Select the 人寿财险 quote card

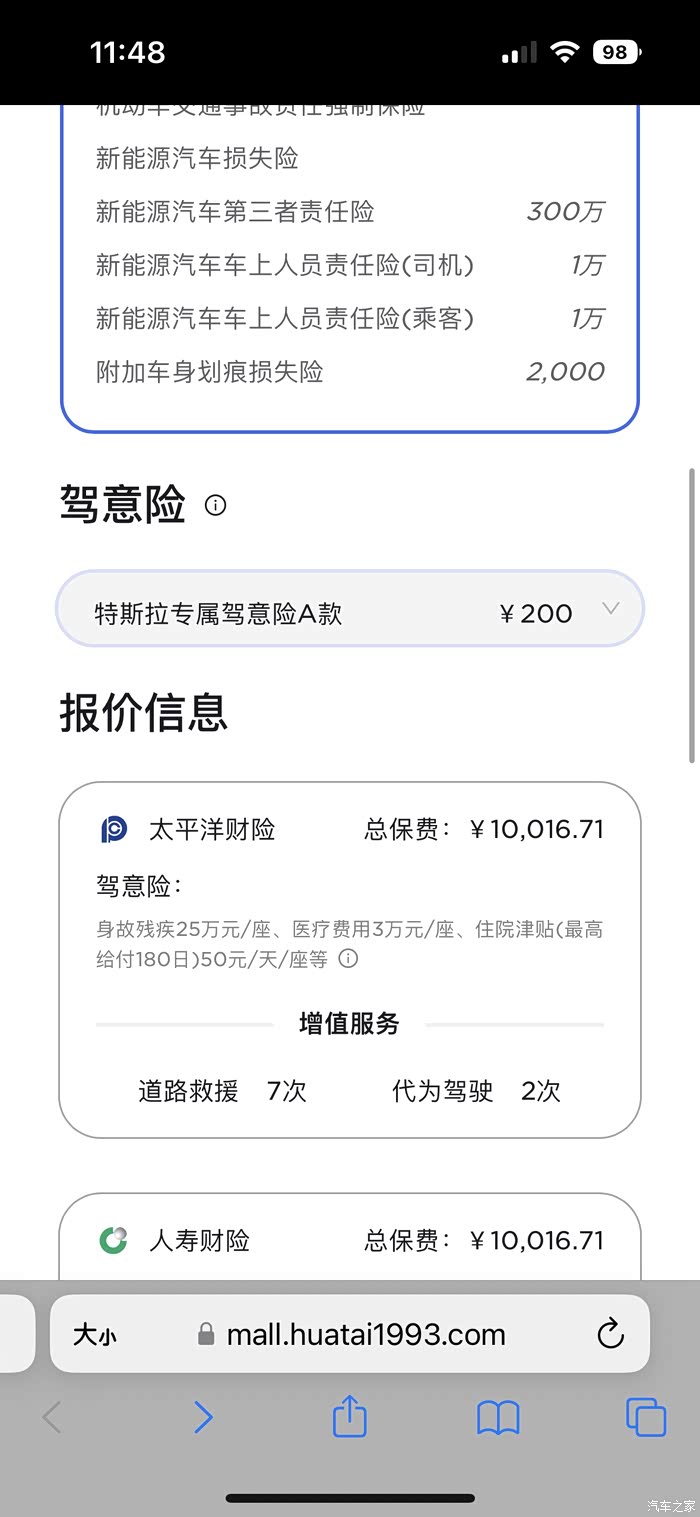350,1238
